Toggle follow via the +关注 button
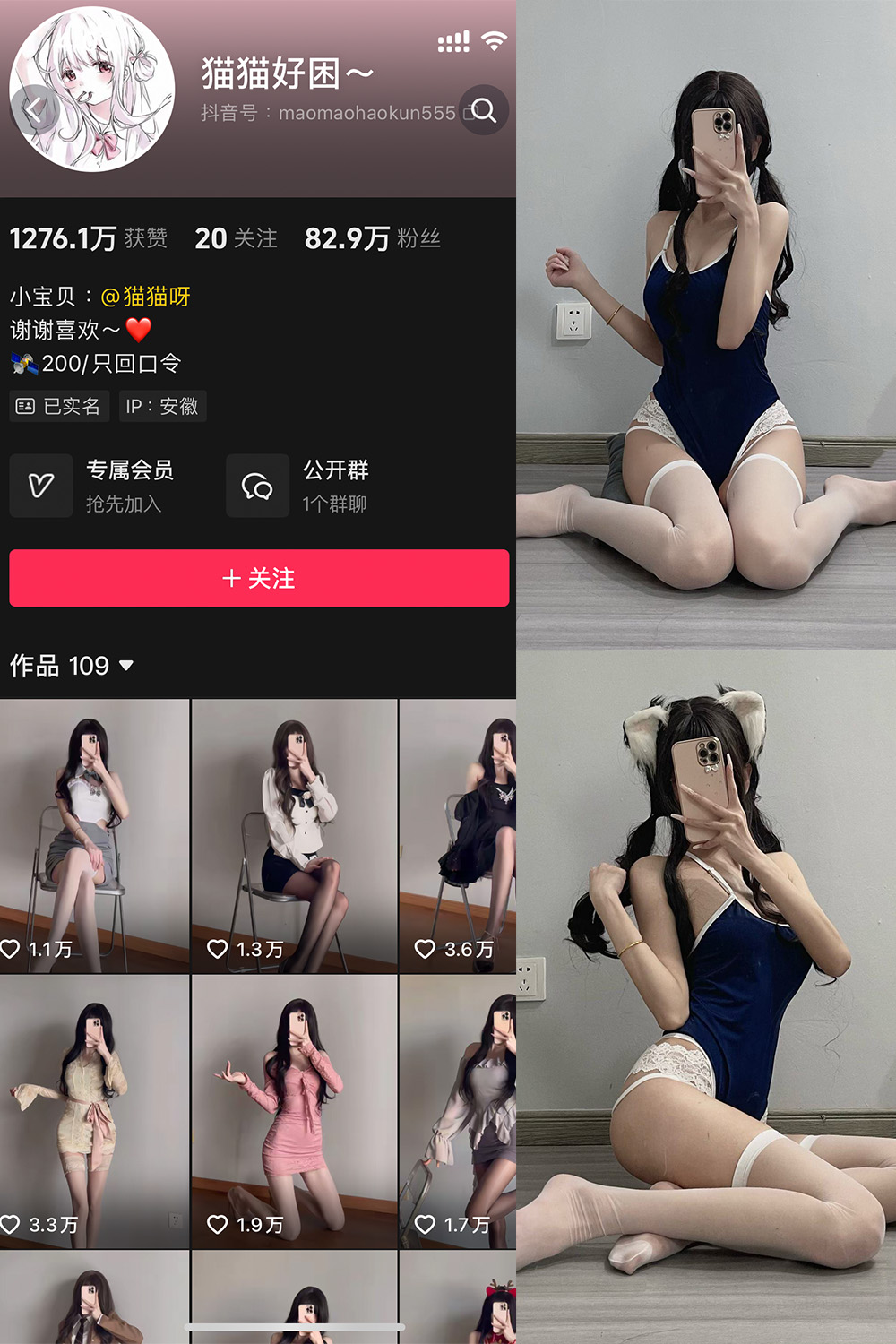Viewport: 896px width, 1344px height. pos(258,578)
